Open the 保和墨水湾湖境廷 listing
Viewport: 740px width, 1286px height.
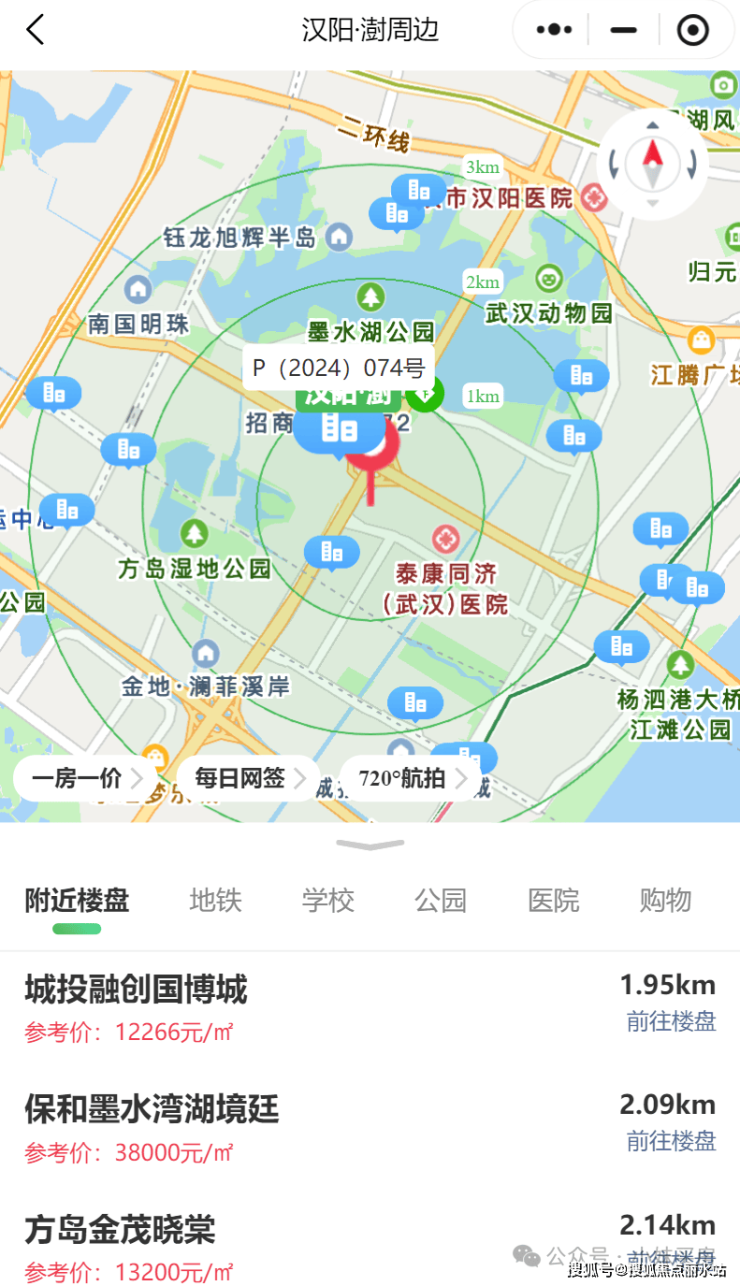[152, 1110]
